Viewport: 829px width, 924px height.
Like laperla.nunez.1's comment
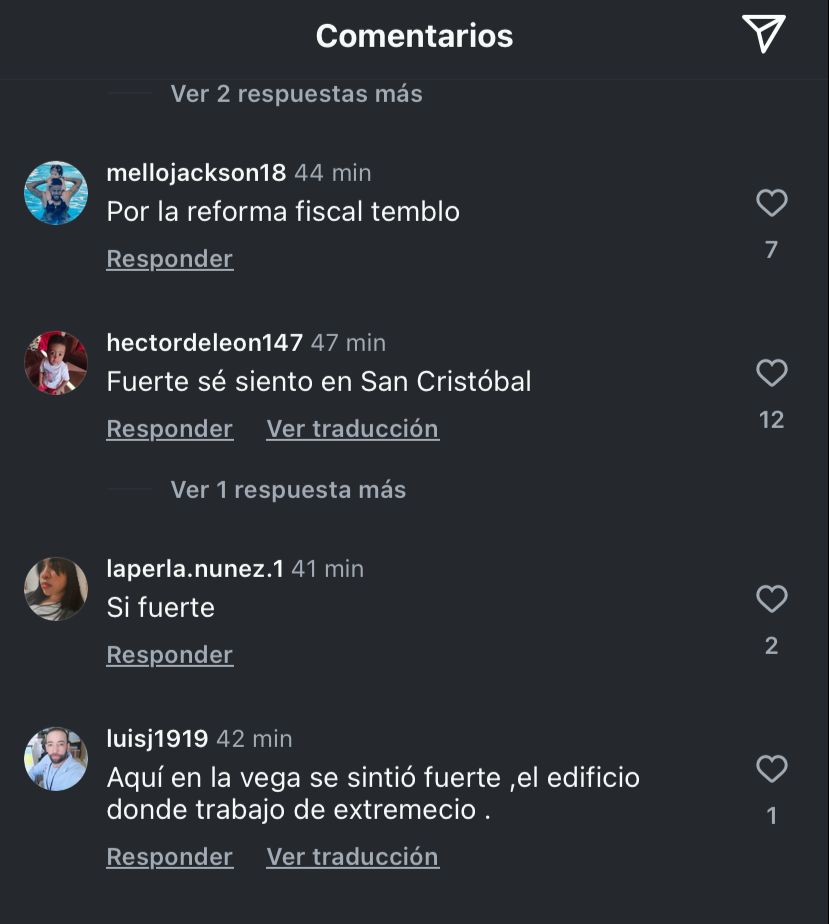coord(771,599)
